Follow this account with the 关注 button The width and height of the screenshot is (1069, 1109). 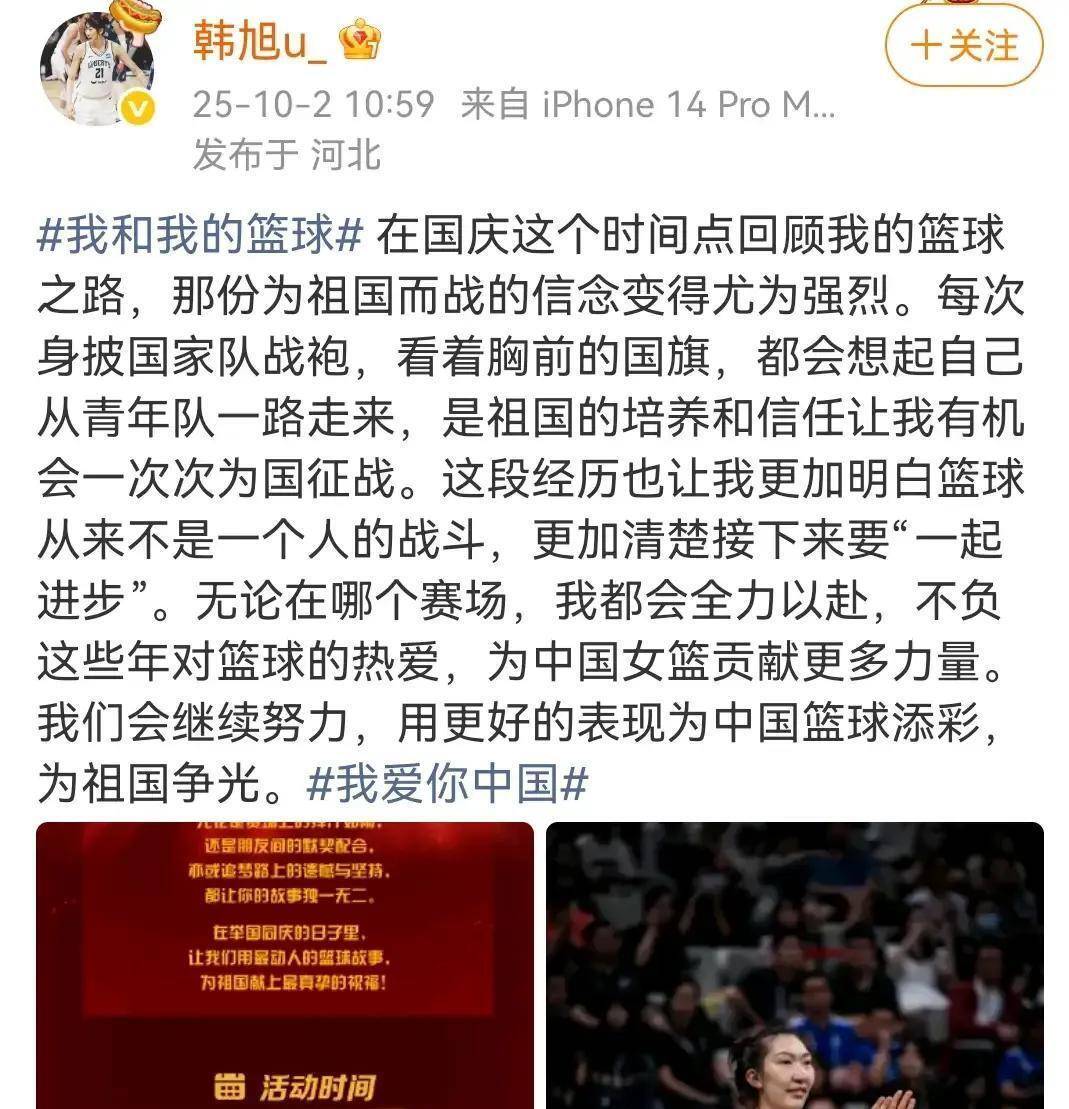coord(963,46)
